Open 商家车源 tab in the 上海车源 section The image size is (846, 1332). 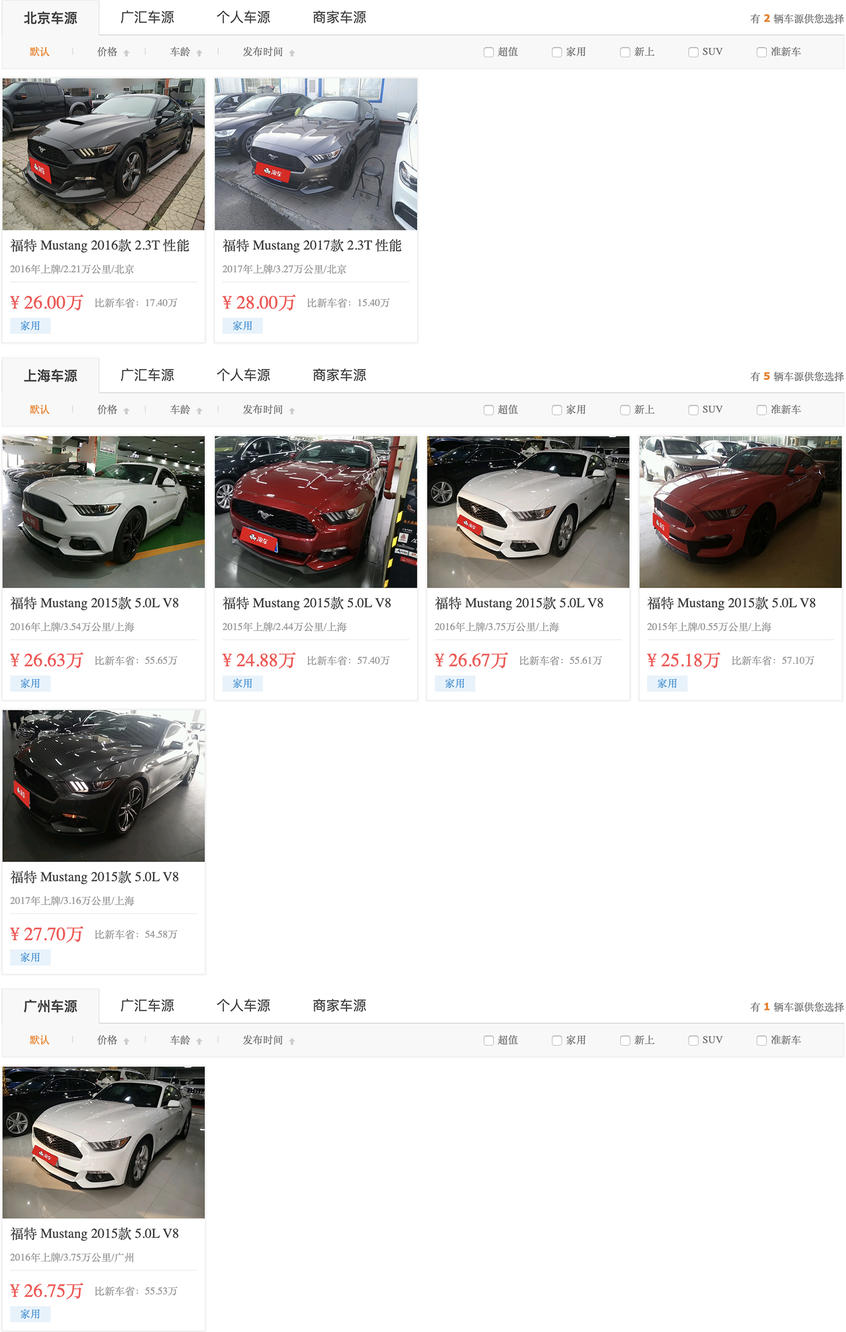[x=339, y=375]
